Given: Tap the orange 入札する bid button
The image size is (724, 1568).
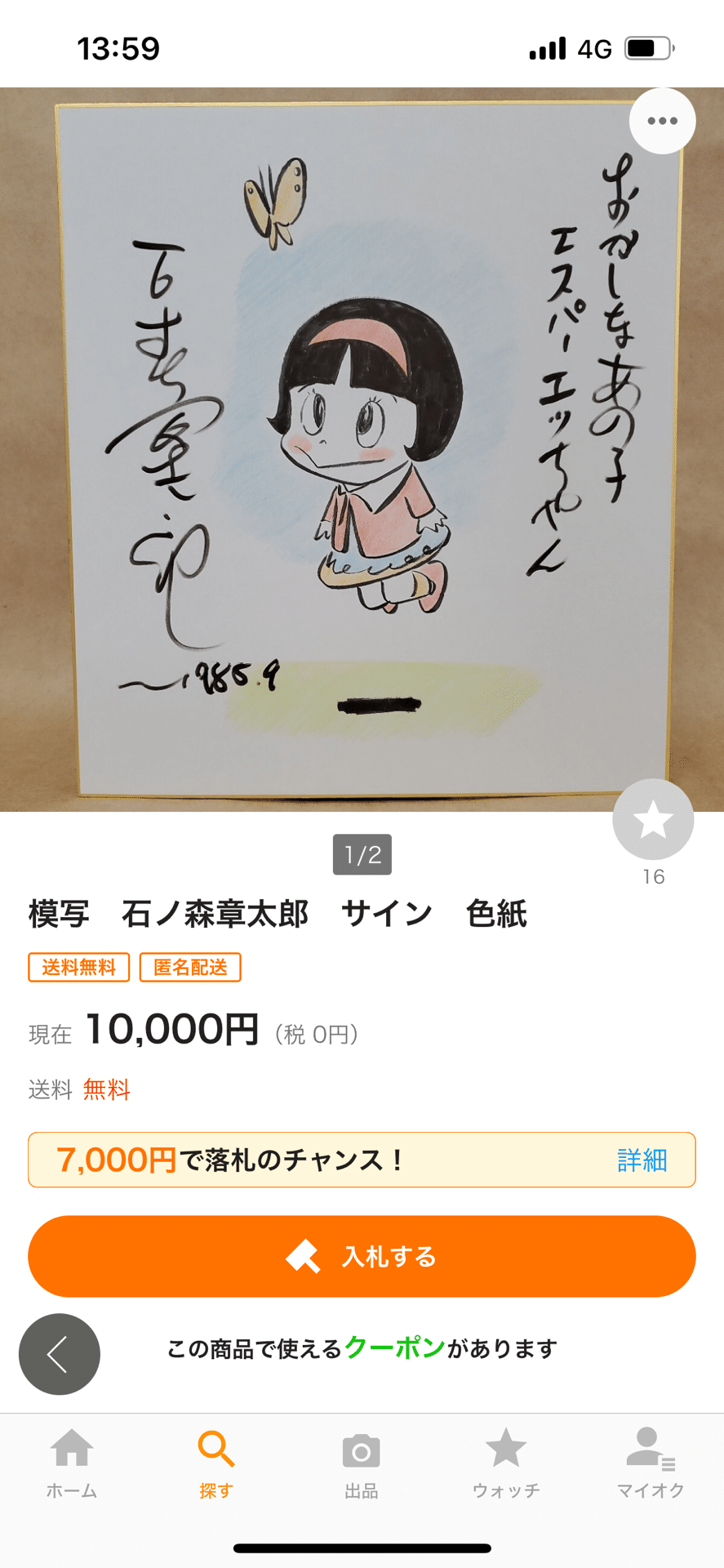Looking at the screenshot, I should [x=362, y=1255].
